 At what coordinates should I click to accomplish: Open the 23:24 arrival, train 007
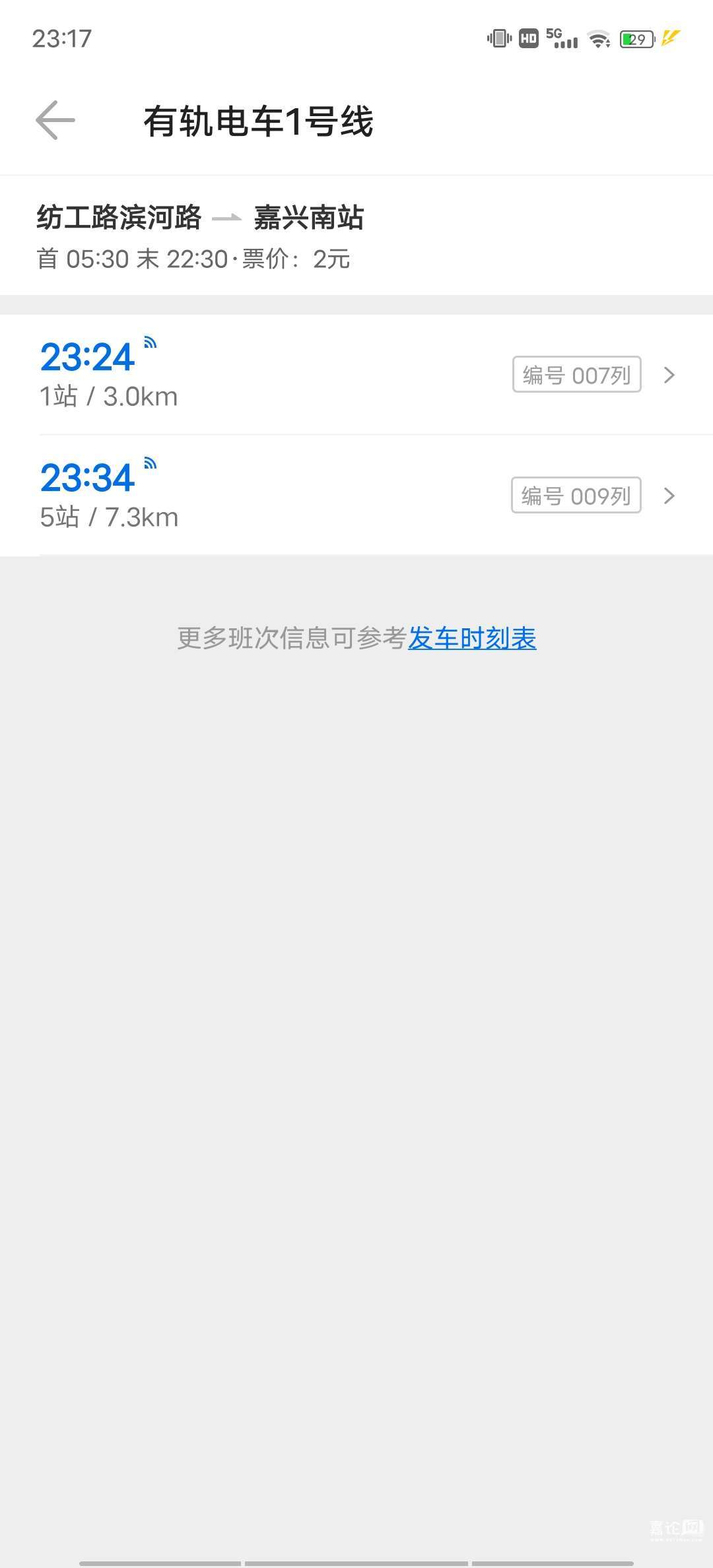point(356,375)
